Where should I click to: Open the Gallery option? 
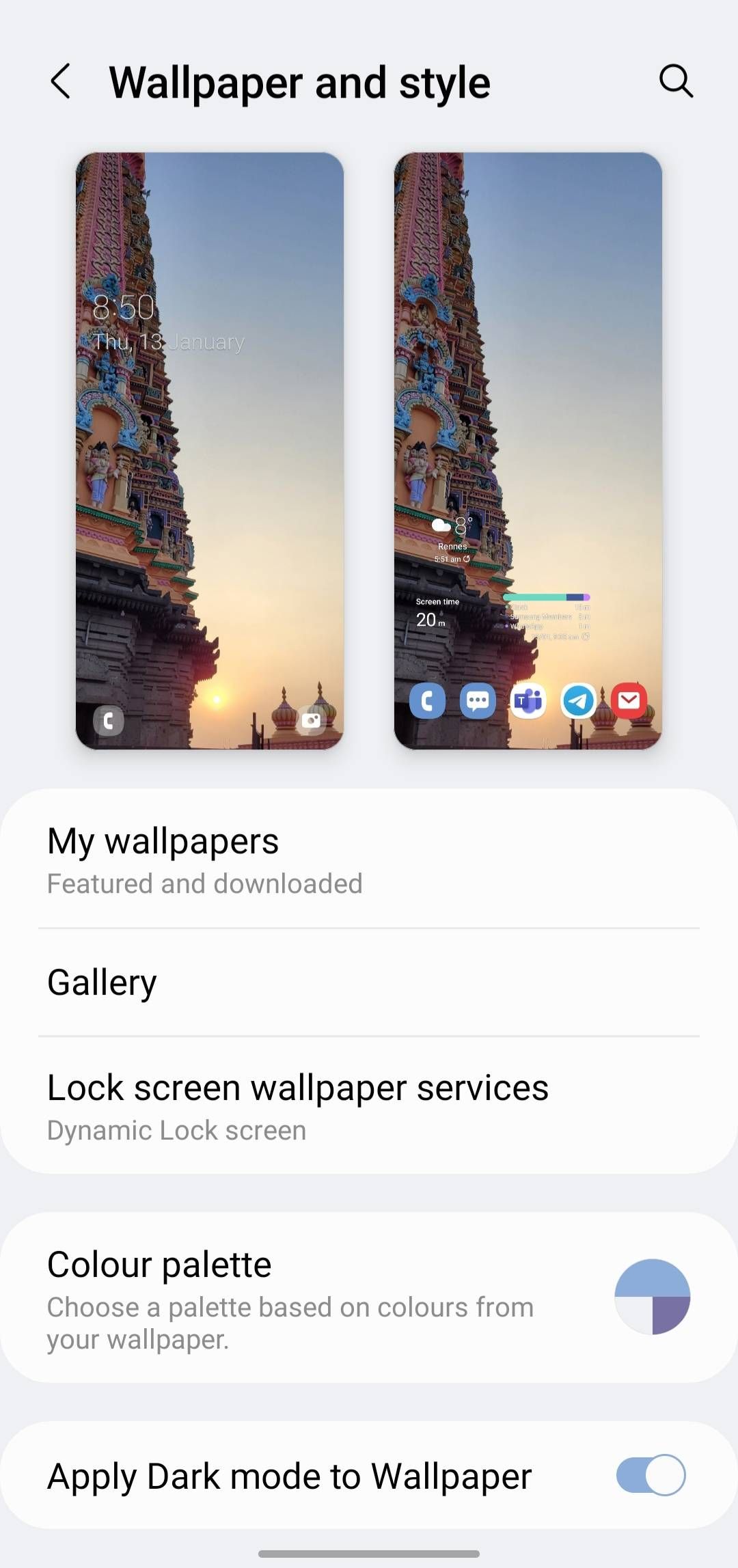pyautogui.click(x=102, y=982)
